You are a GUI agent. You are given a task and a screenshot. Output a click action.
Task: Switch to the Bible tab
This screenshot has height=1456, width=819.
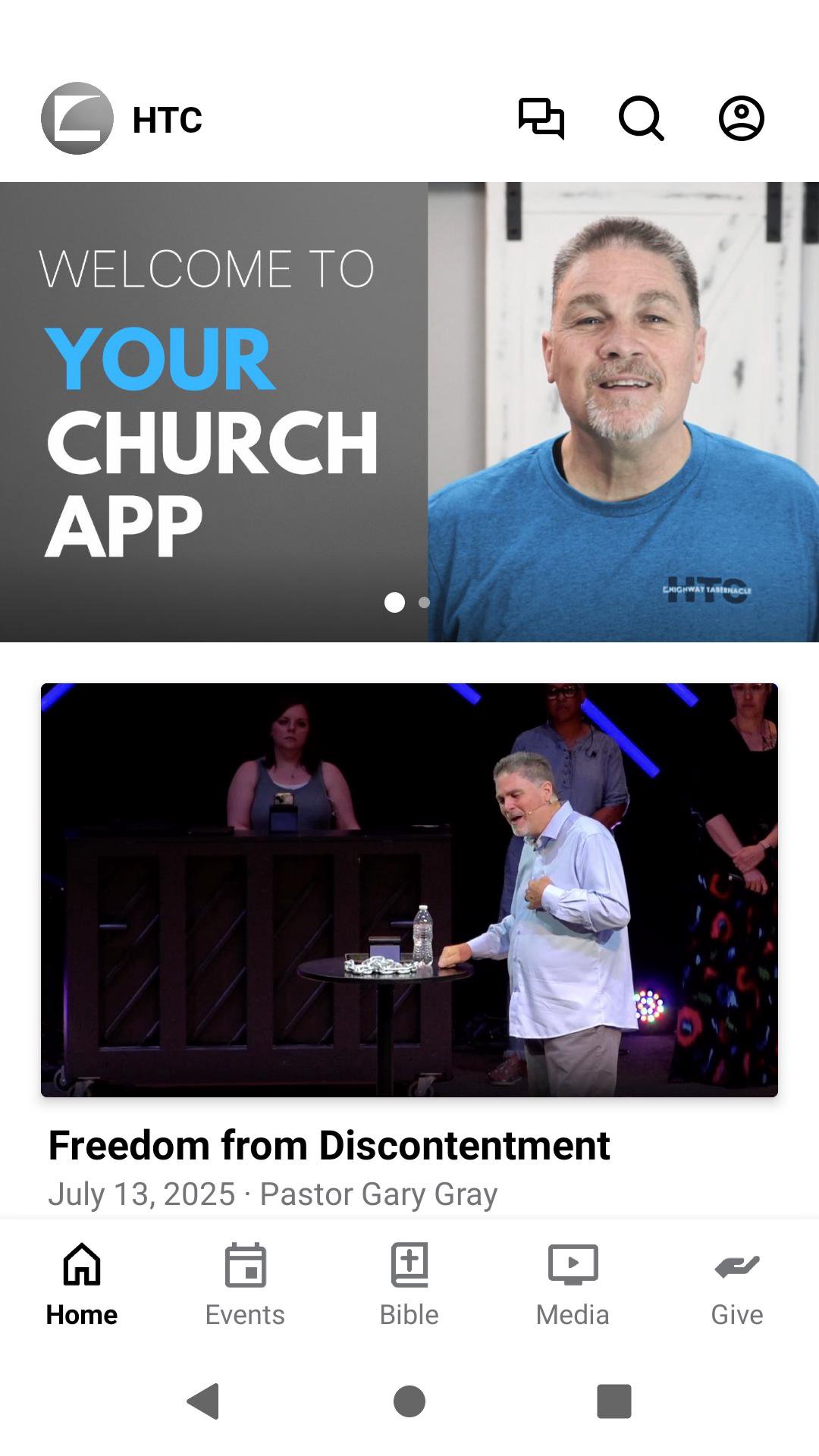(x=409, y=1285)
